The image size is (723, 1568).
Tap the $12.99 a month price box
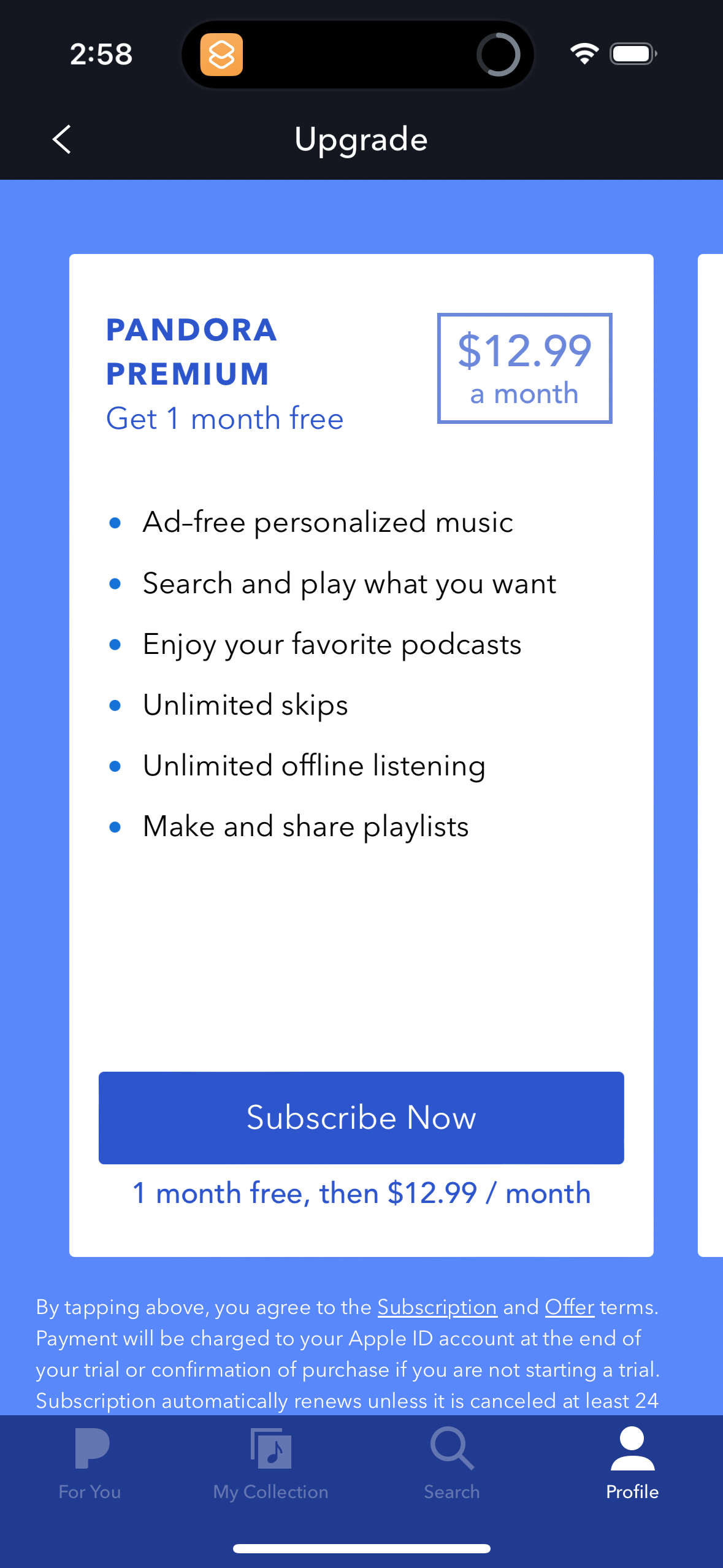524,367
